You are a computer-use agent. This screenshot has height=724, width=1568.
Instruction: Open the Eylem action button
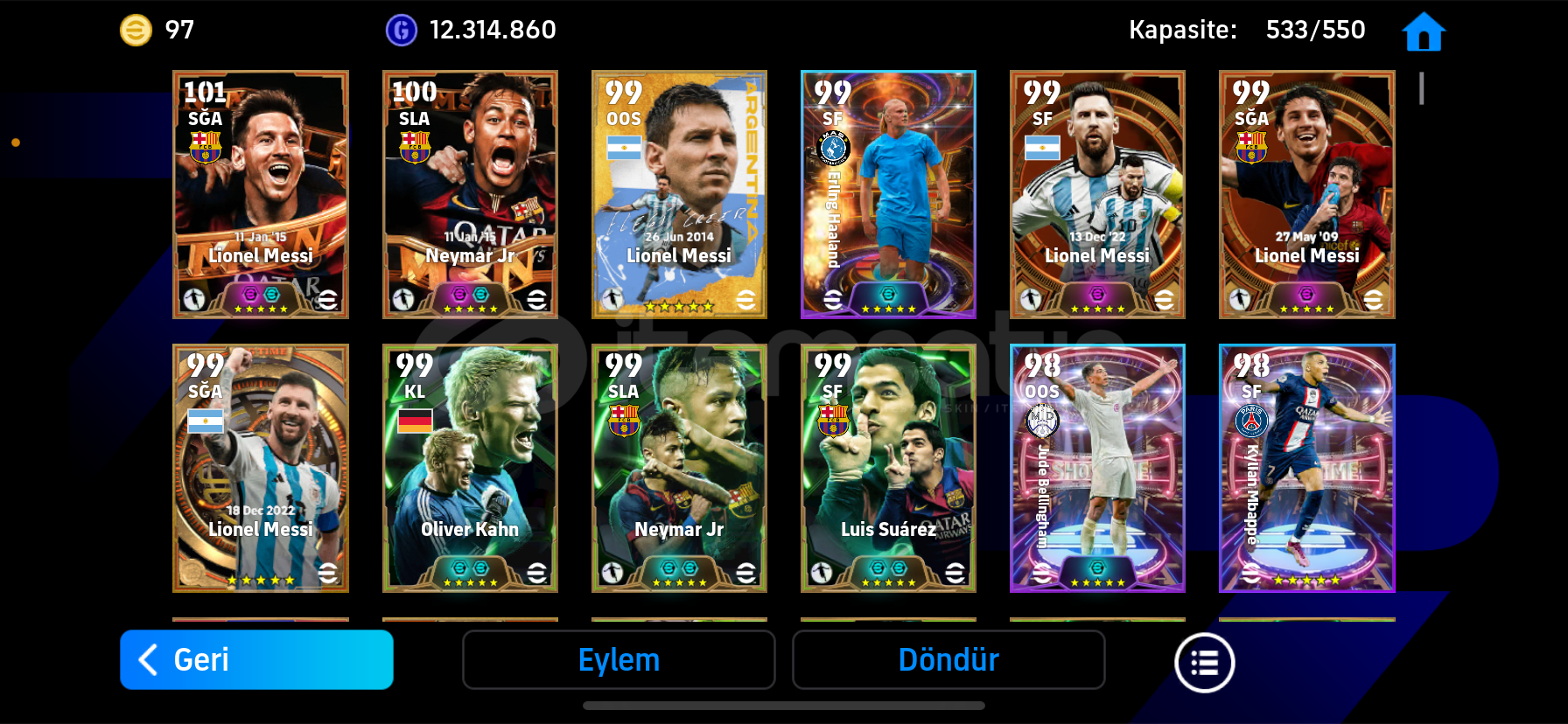[619, 659]
